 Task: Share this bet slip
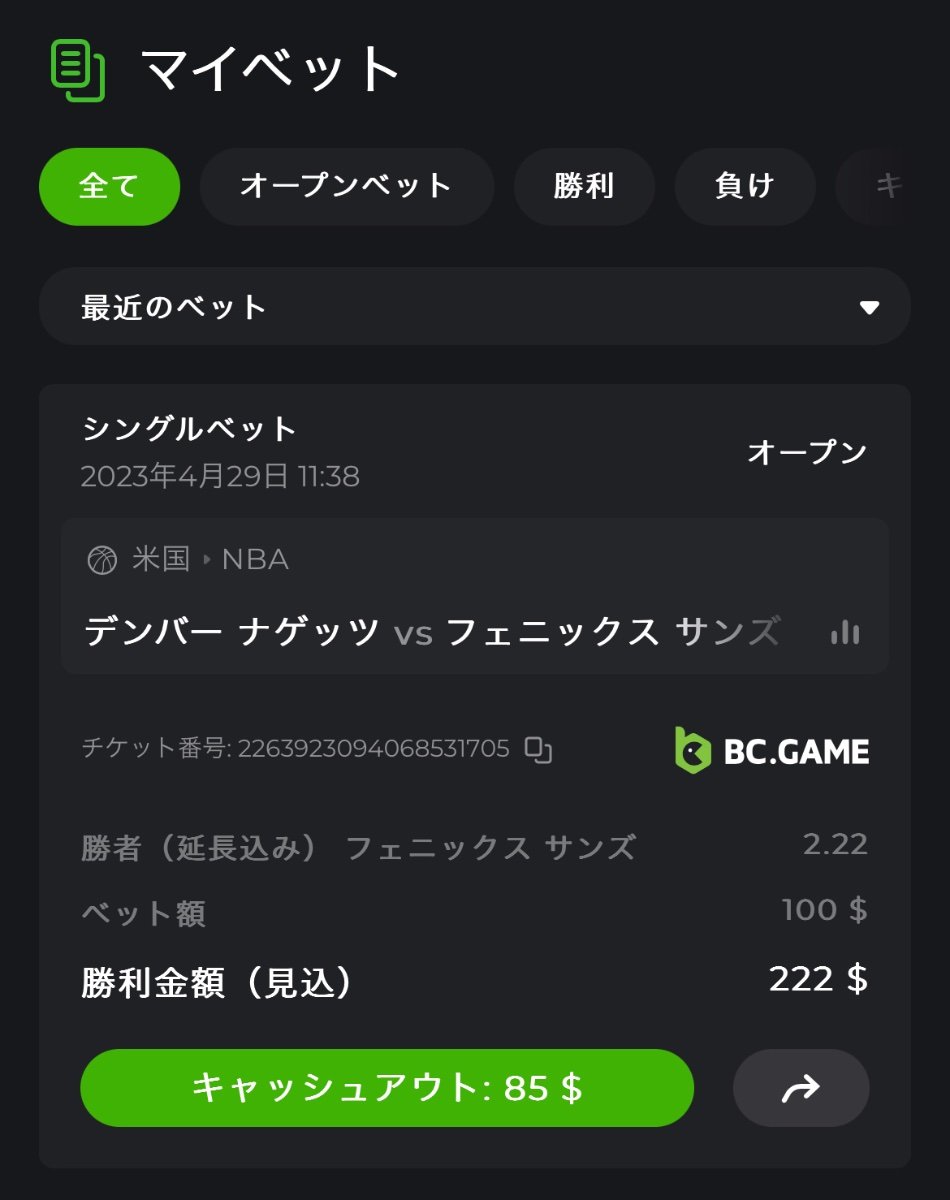pos(801,1088)
